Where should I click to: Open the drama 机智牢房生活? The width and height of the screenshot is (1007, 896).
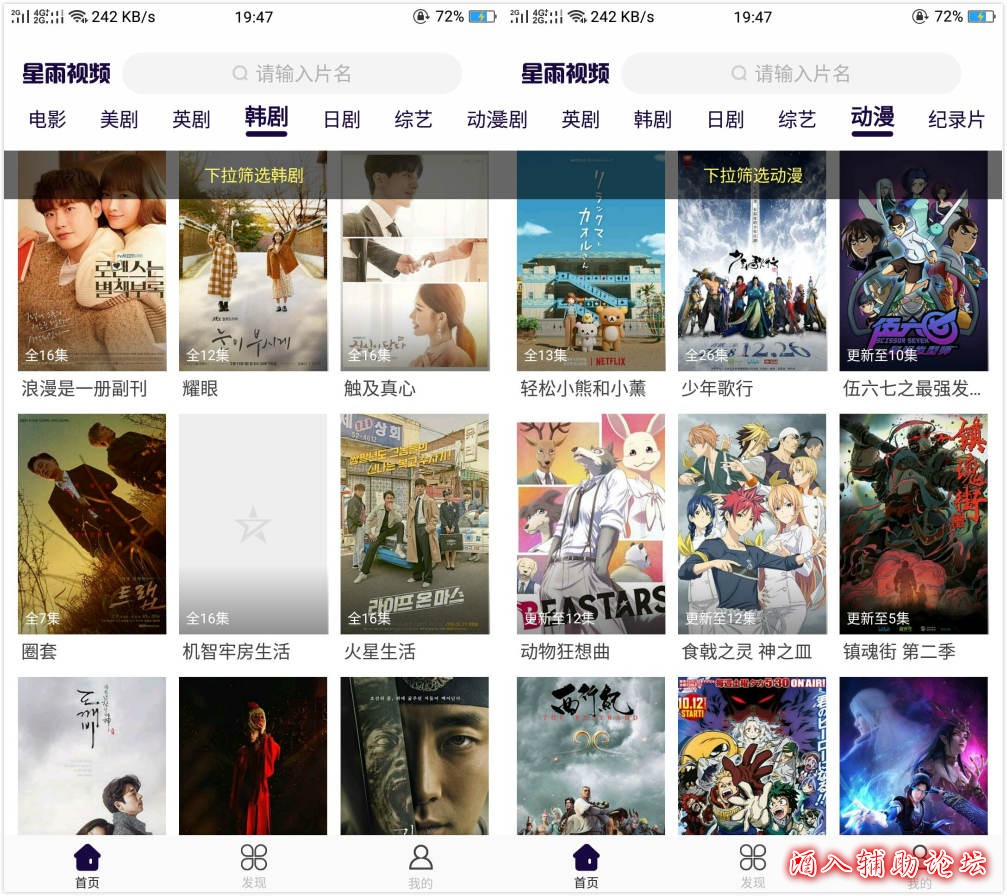pos(253,524)
